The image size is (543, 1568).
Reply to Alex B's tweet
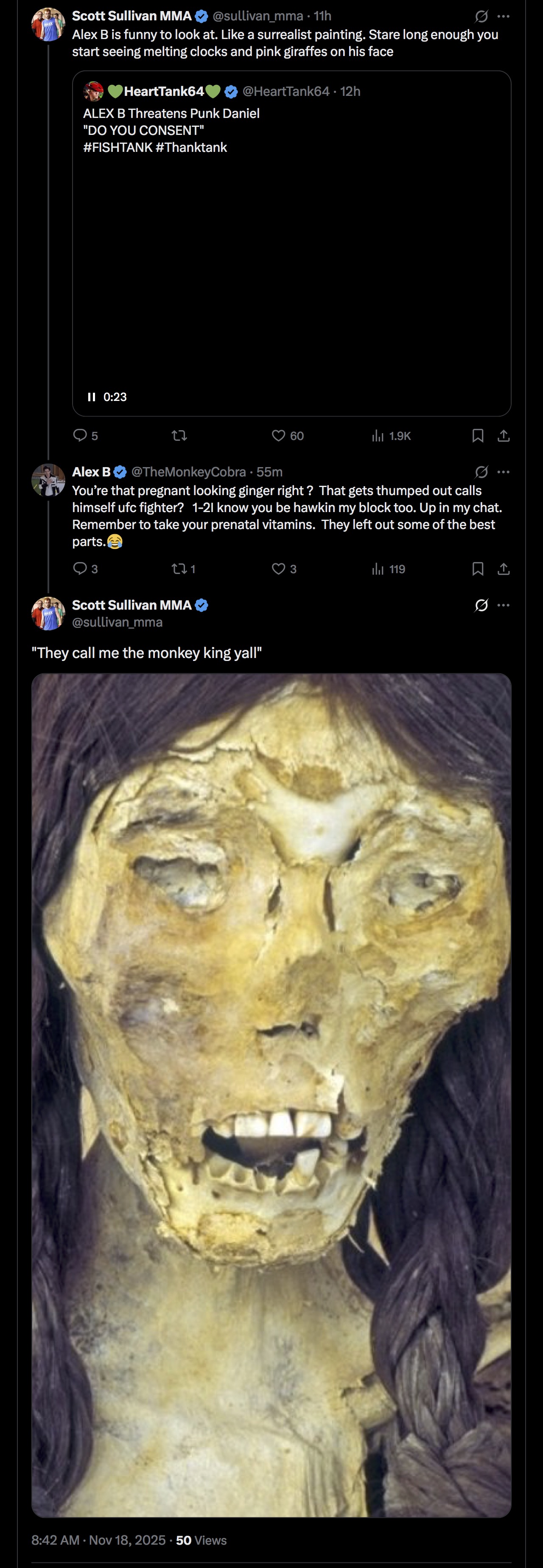tap(80, 568)
